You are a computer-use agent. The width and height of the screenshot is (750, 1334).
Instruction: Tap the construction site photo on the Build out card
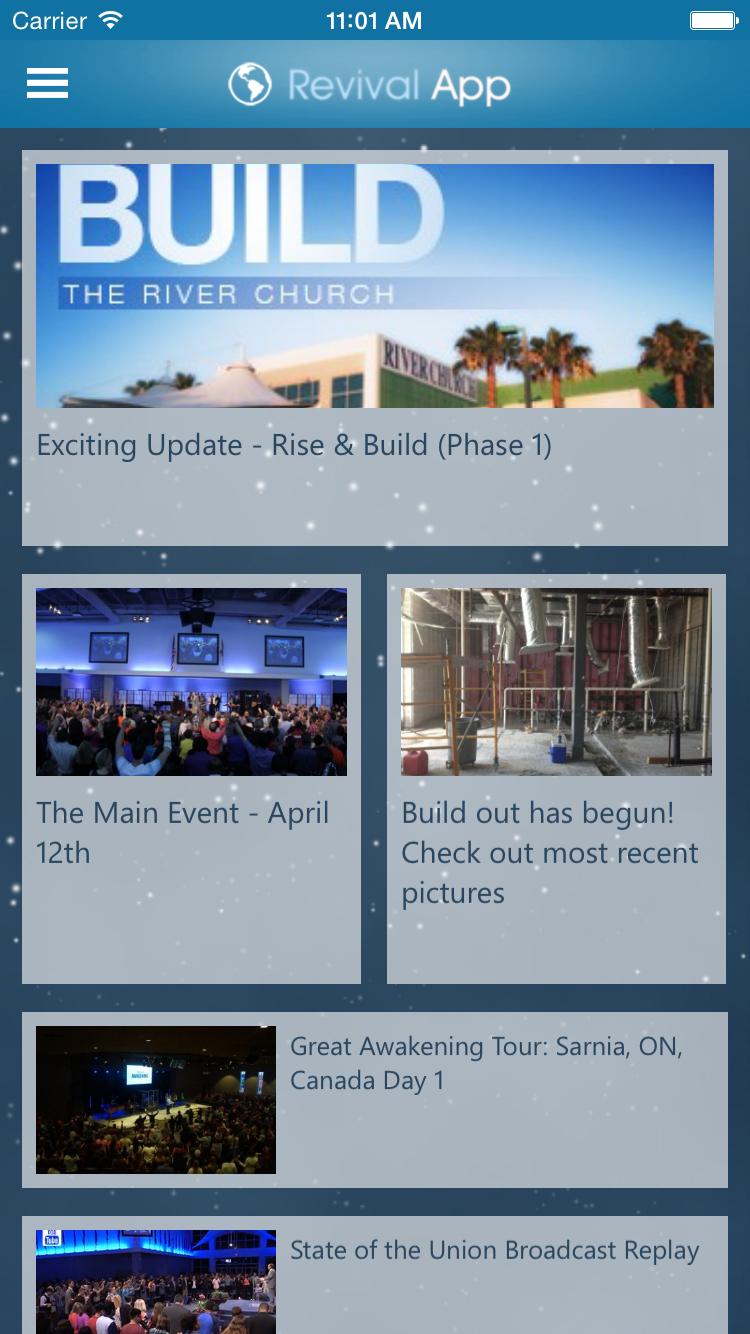coord(556,681)
